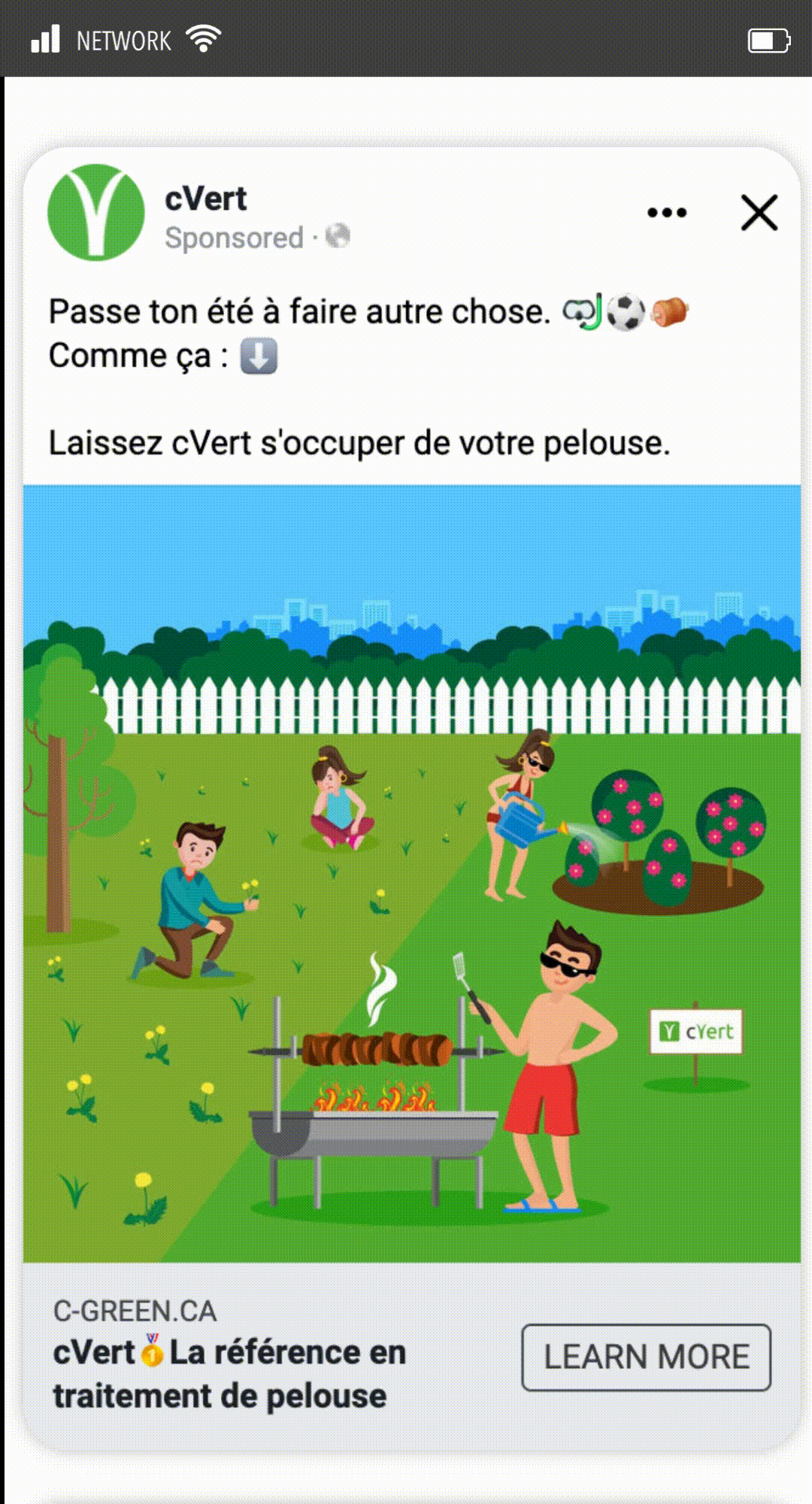Open the C-GREEN.CA headline link
The height and width of the screenshot is (1504, 812).
coord(229,1373)
